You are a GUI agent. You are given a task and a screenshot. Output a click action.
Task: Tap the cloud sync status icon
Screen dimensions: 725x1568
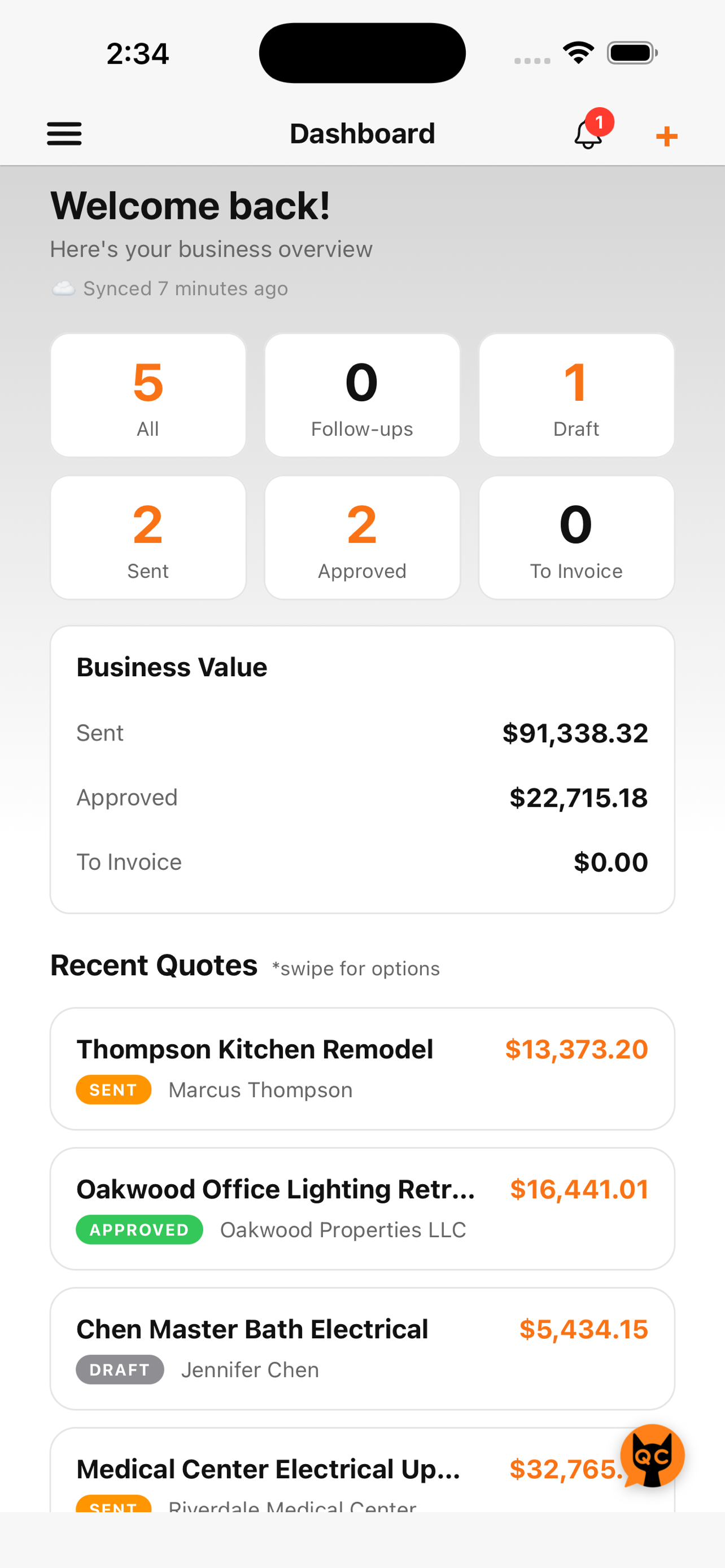[64, 288]
